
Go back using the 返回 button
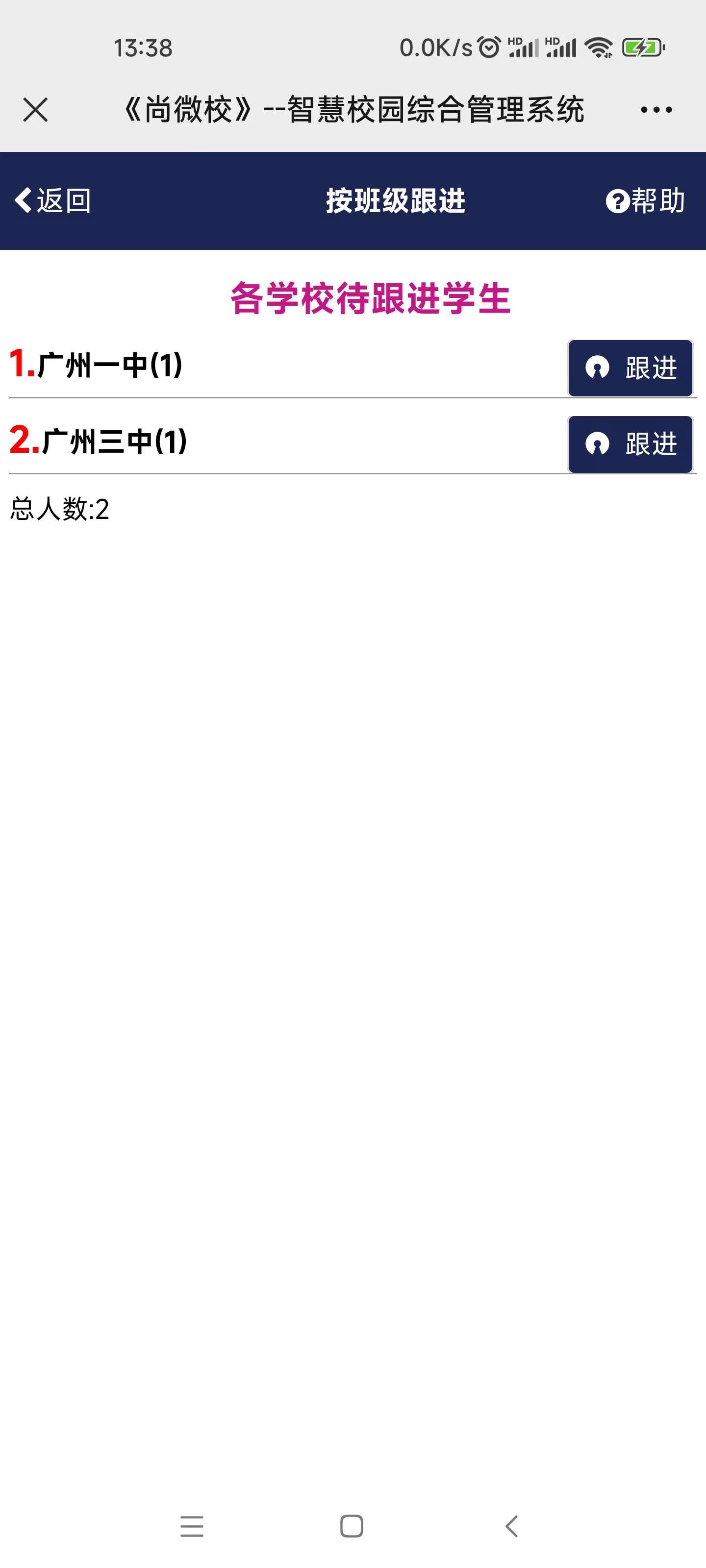point(53,200)
